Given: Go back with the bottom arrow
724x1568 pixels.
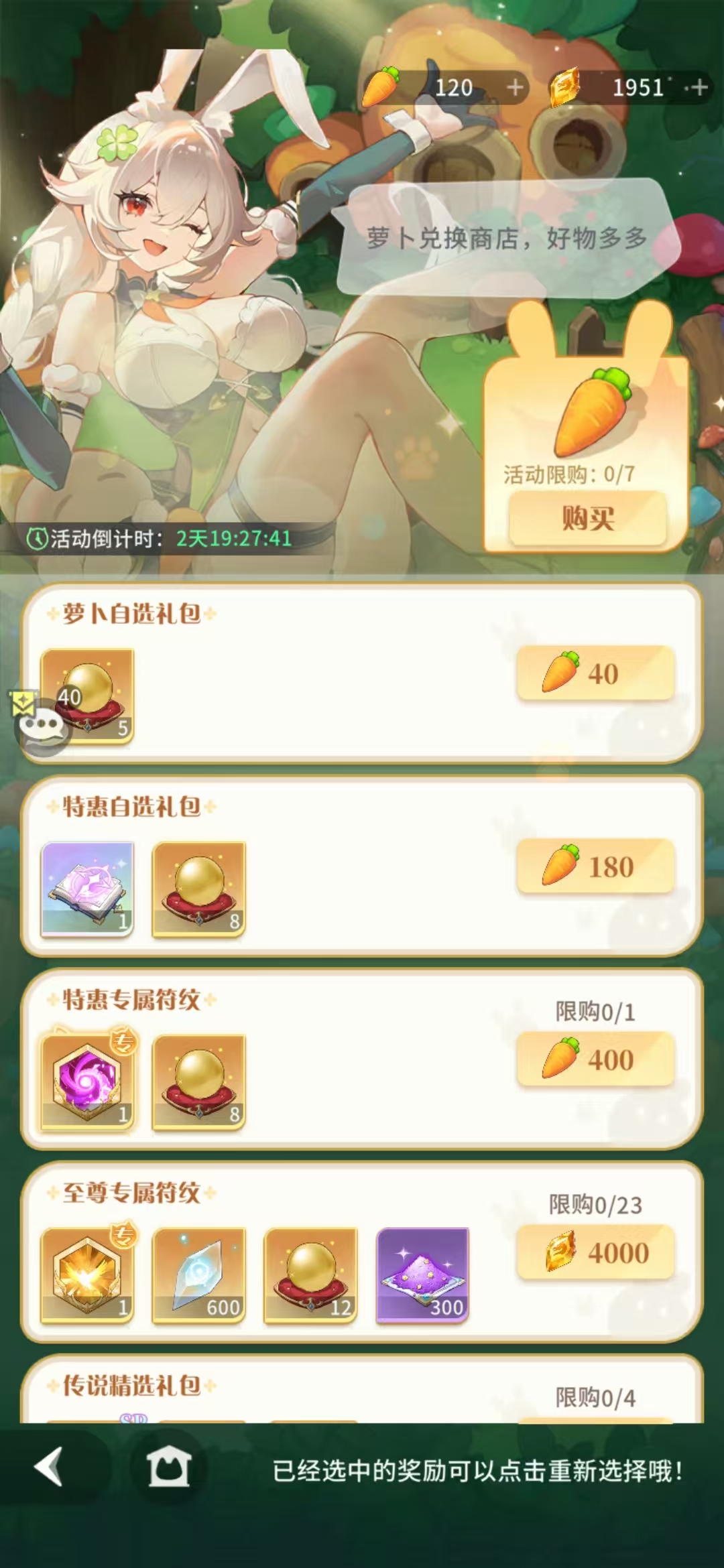Looking at the screenshot, I should 50,1466.
